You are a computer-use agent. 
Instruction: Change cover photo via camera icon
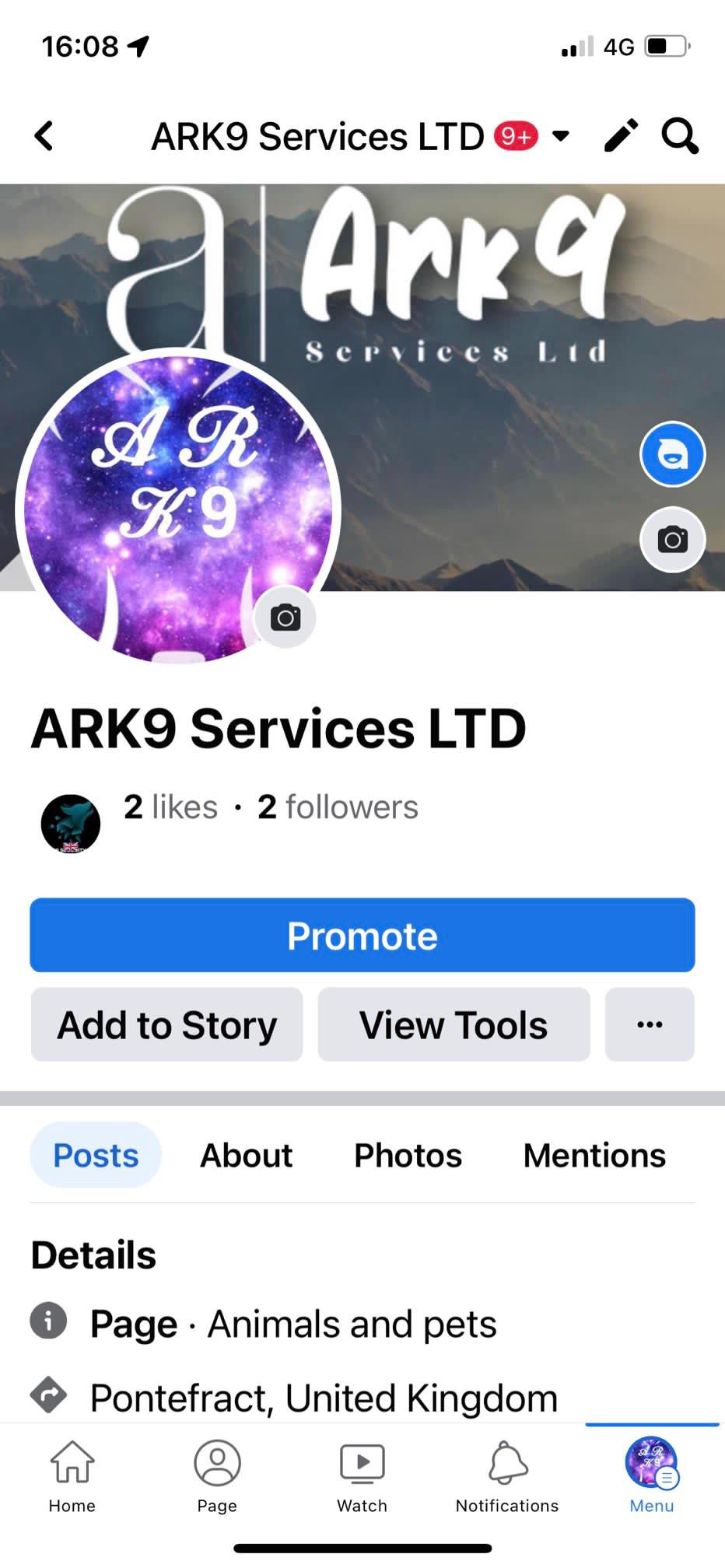672,539
